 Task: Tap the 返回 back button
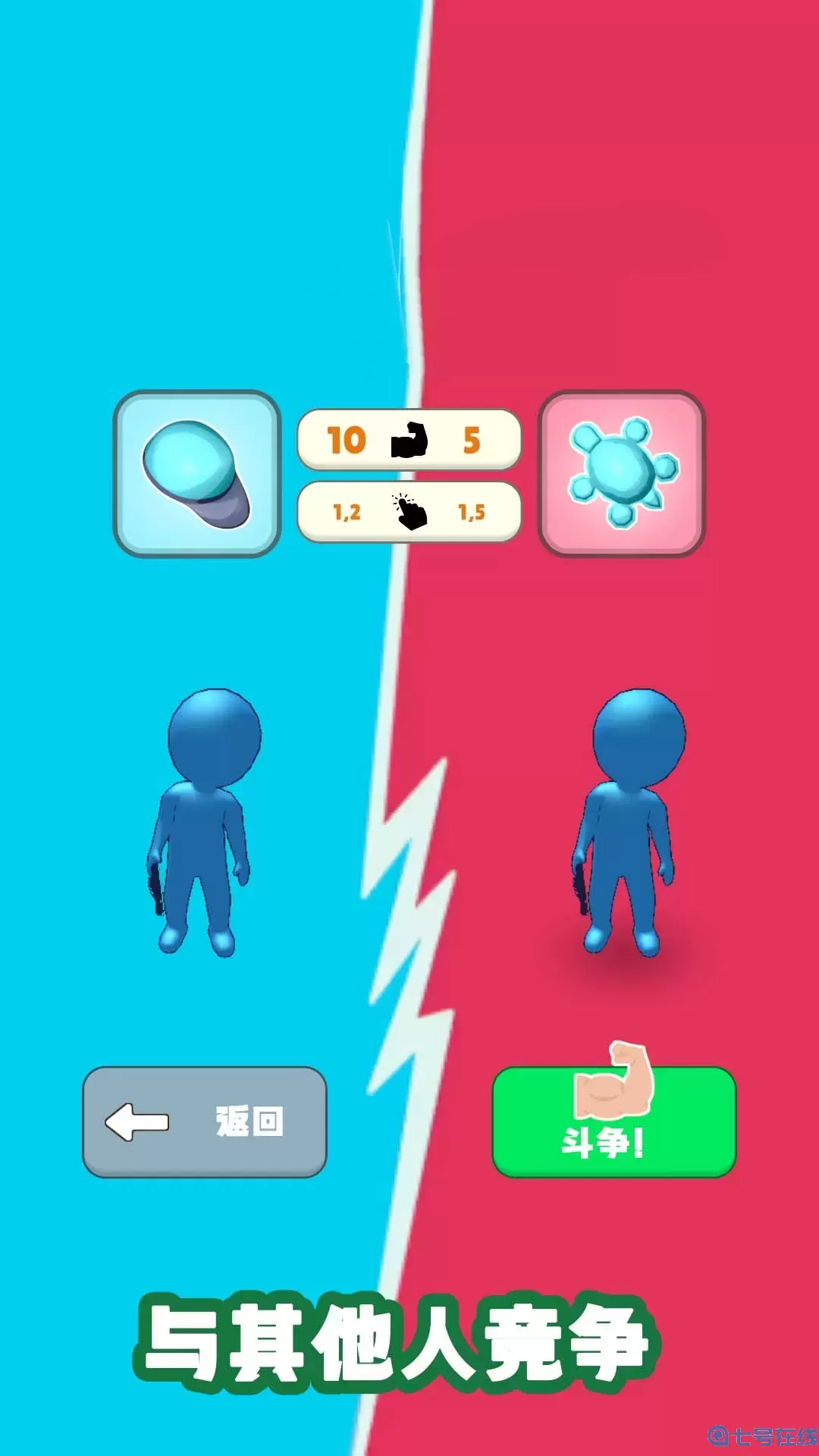pos(204,1122)
